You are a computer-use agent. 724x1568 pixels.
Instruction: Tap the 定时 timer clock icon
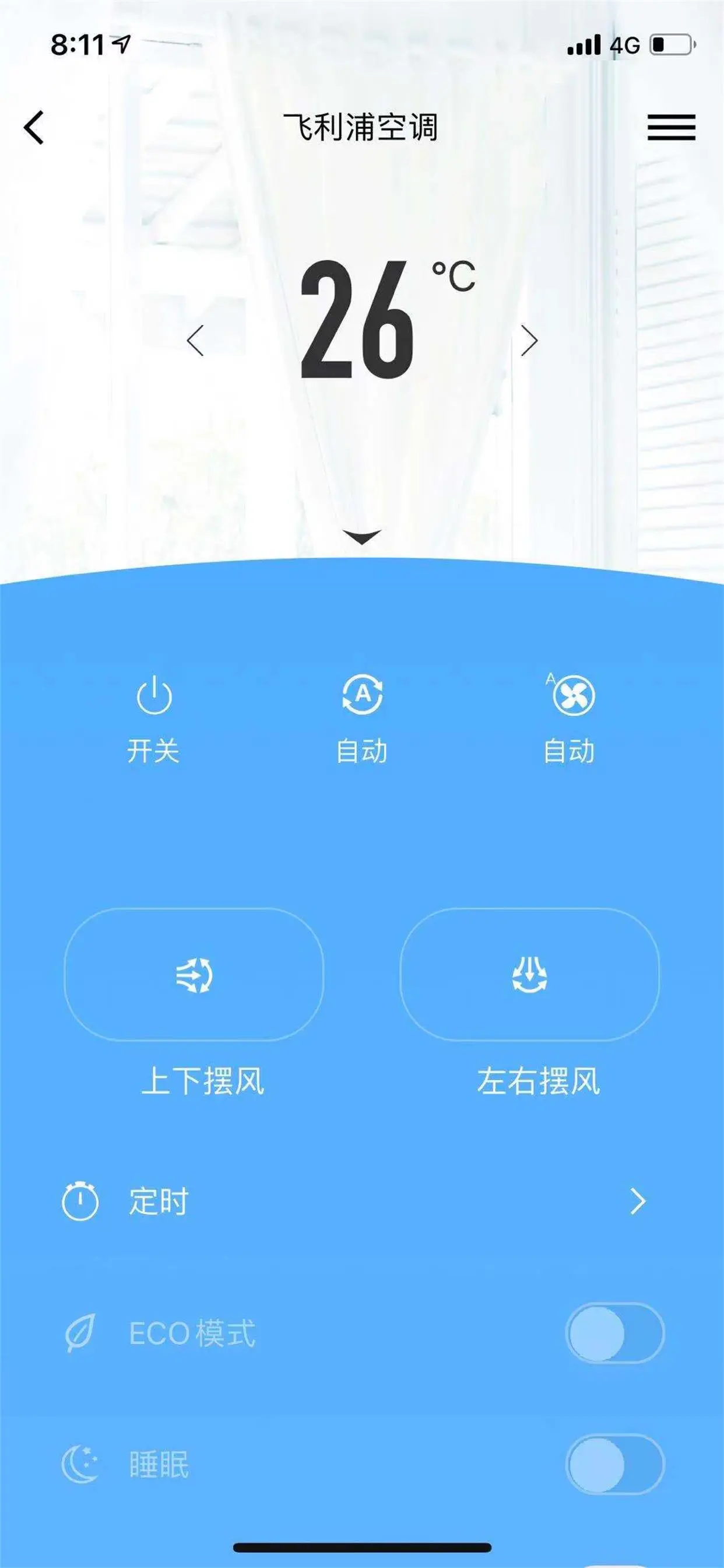click(x=80, y=1202)
